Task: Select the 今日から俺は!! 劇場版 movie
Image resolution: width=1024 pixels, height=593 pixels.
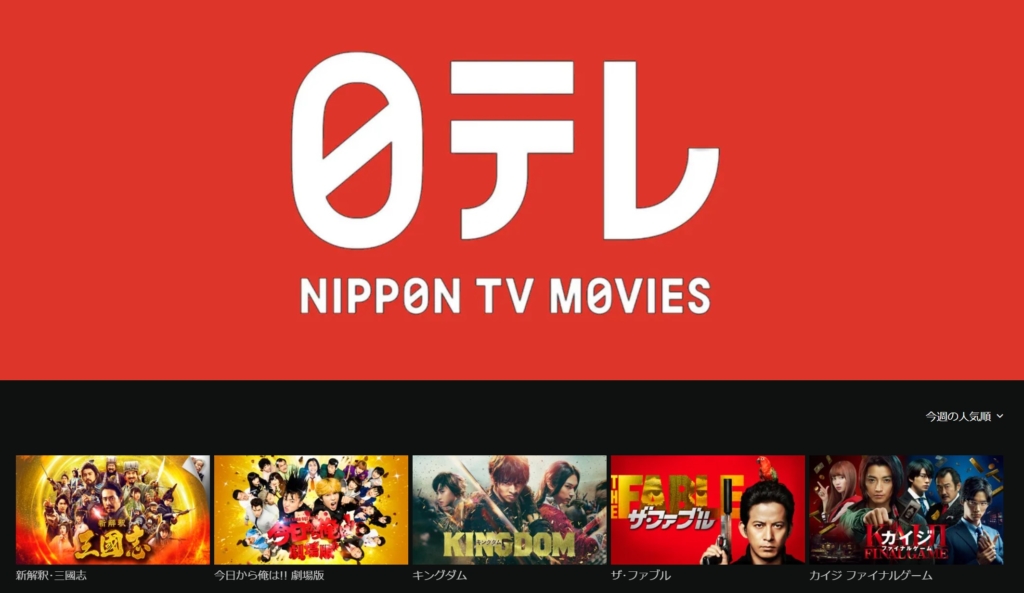Action: 311,510
